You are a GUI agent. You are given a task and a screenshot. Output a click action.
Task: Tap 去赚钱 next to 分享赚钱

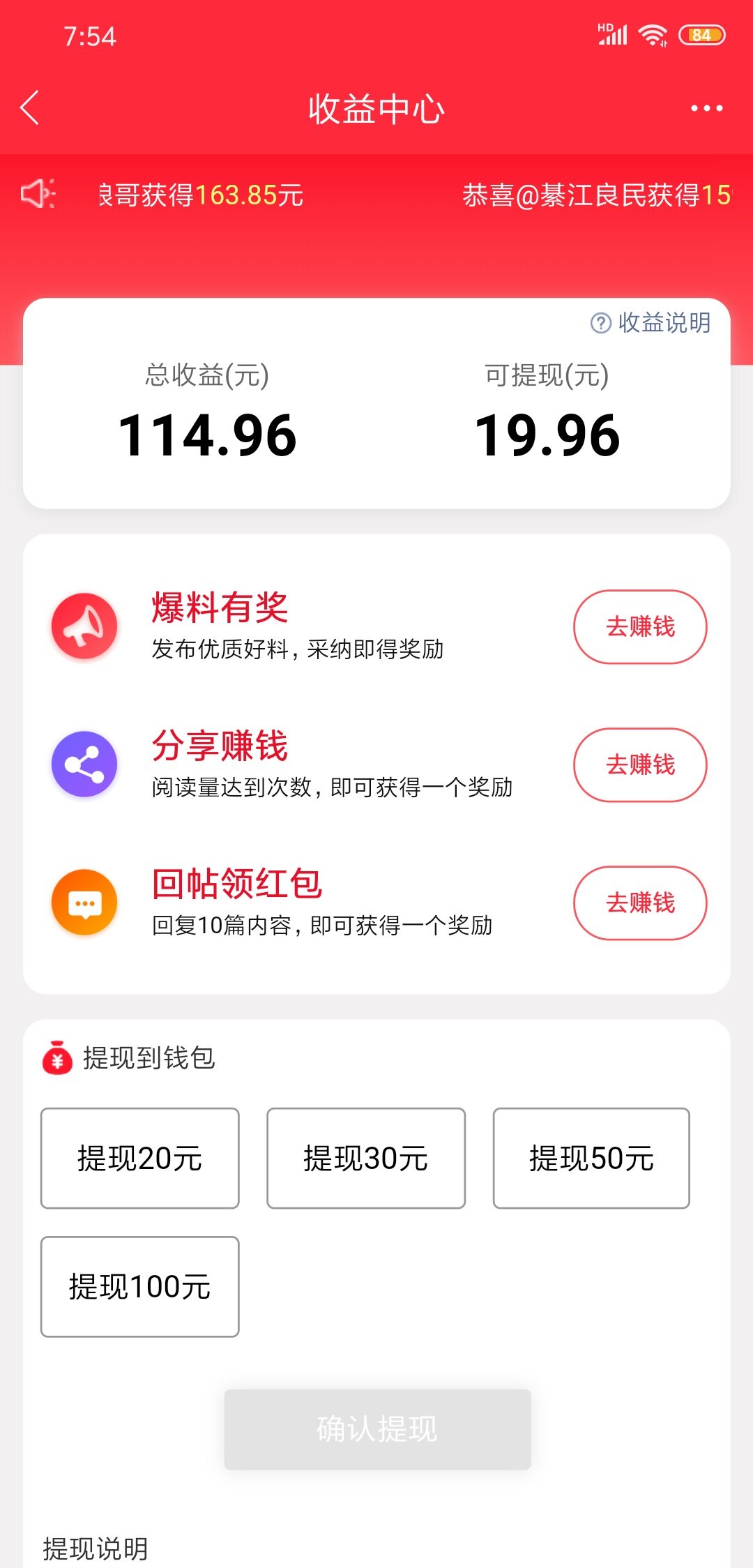tap(639, 764)
